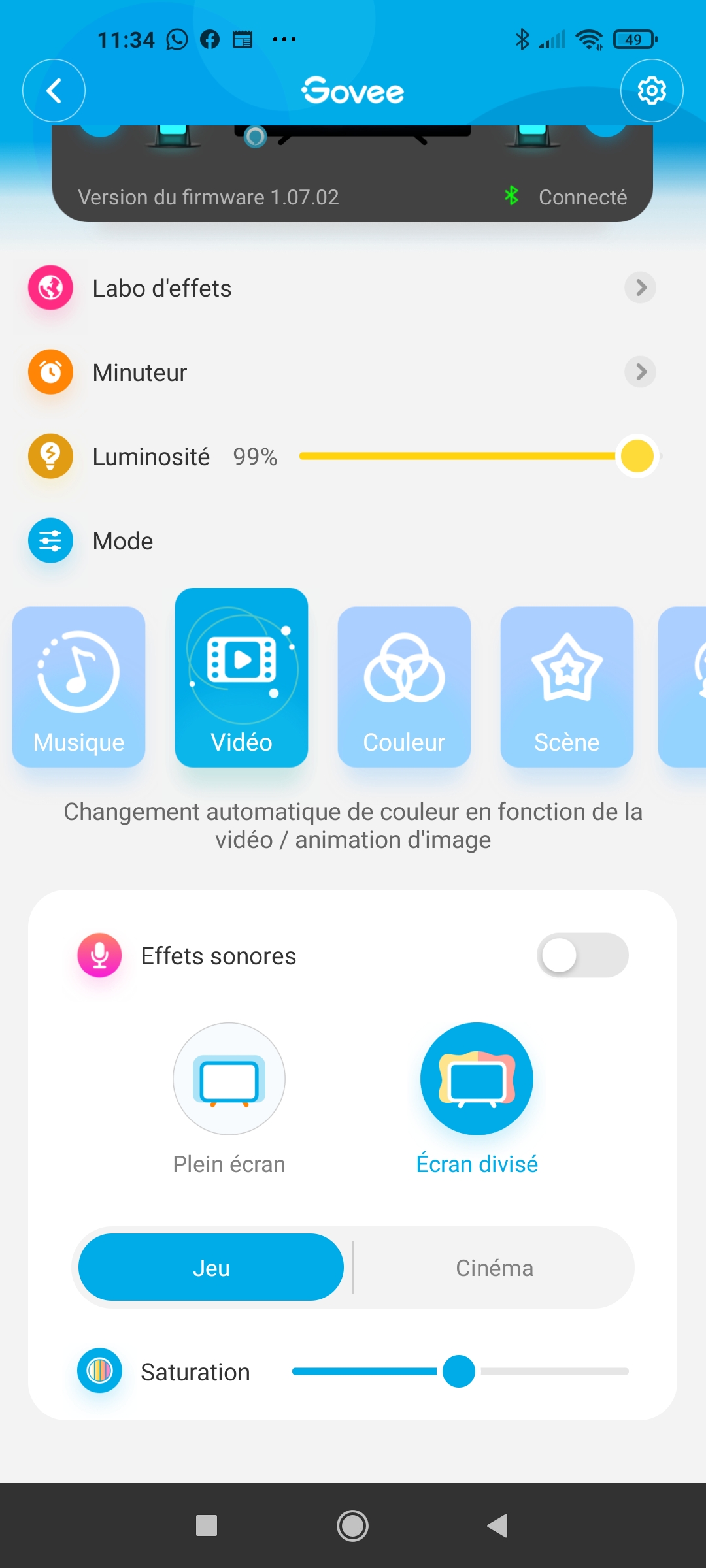
Task: Switch to the Cinéma segment
Action: (x=494, y=1267)
